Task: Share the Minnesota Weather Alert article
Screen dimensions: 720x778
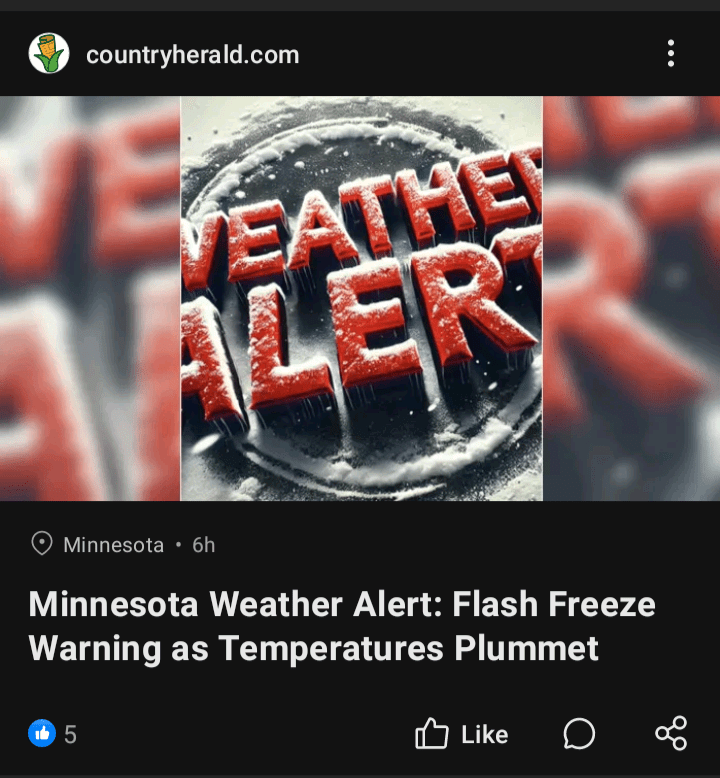Action: pyautogui.click(x=671, y=734)
